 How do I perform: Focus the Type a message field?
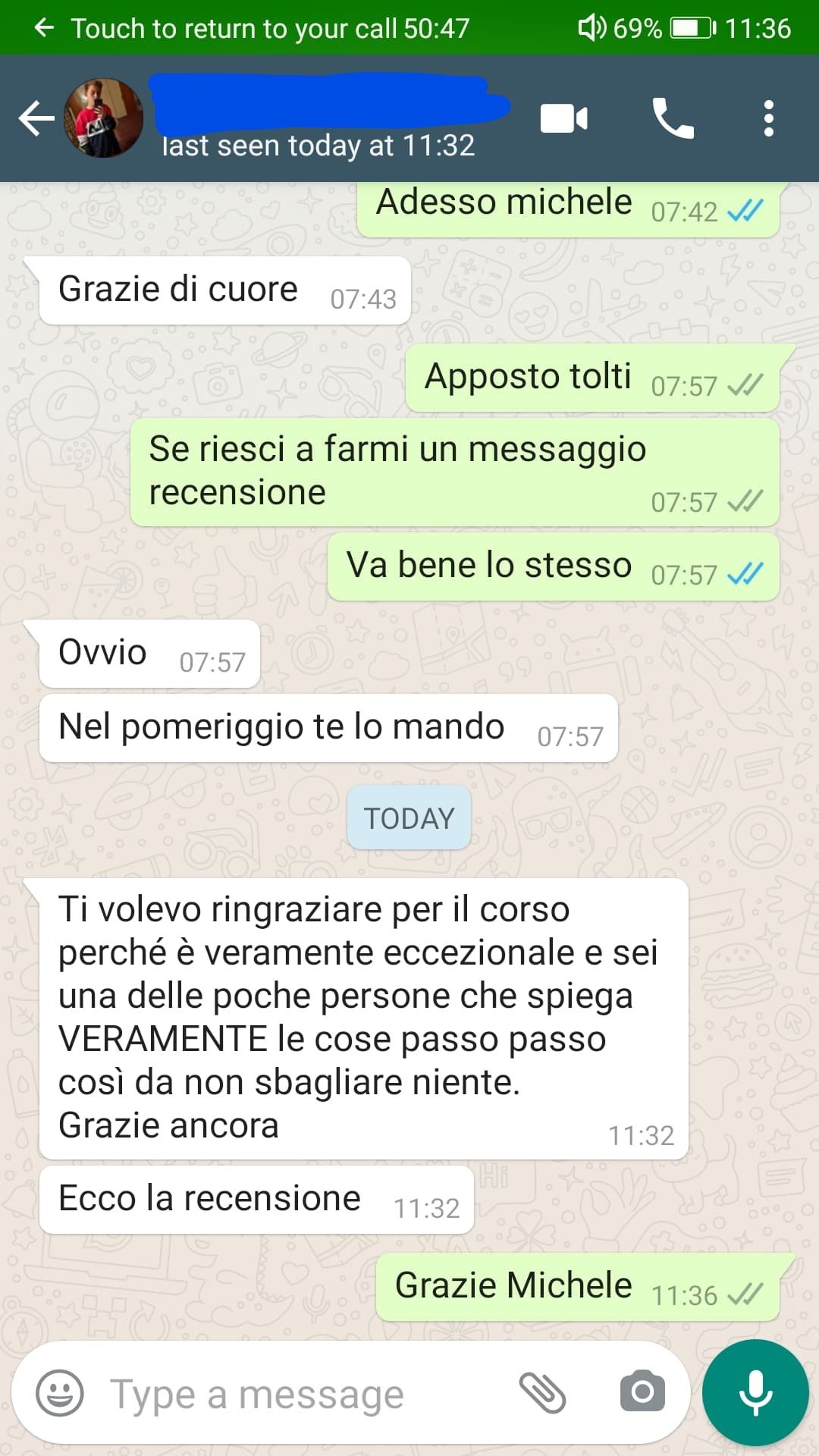[303, 1394]
